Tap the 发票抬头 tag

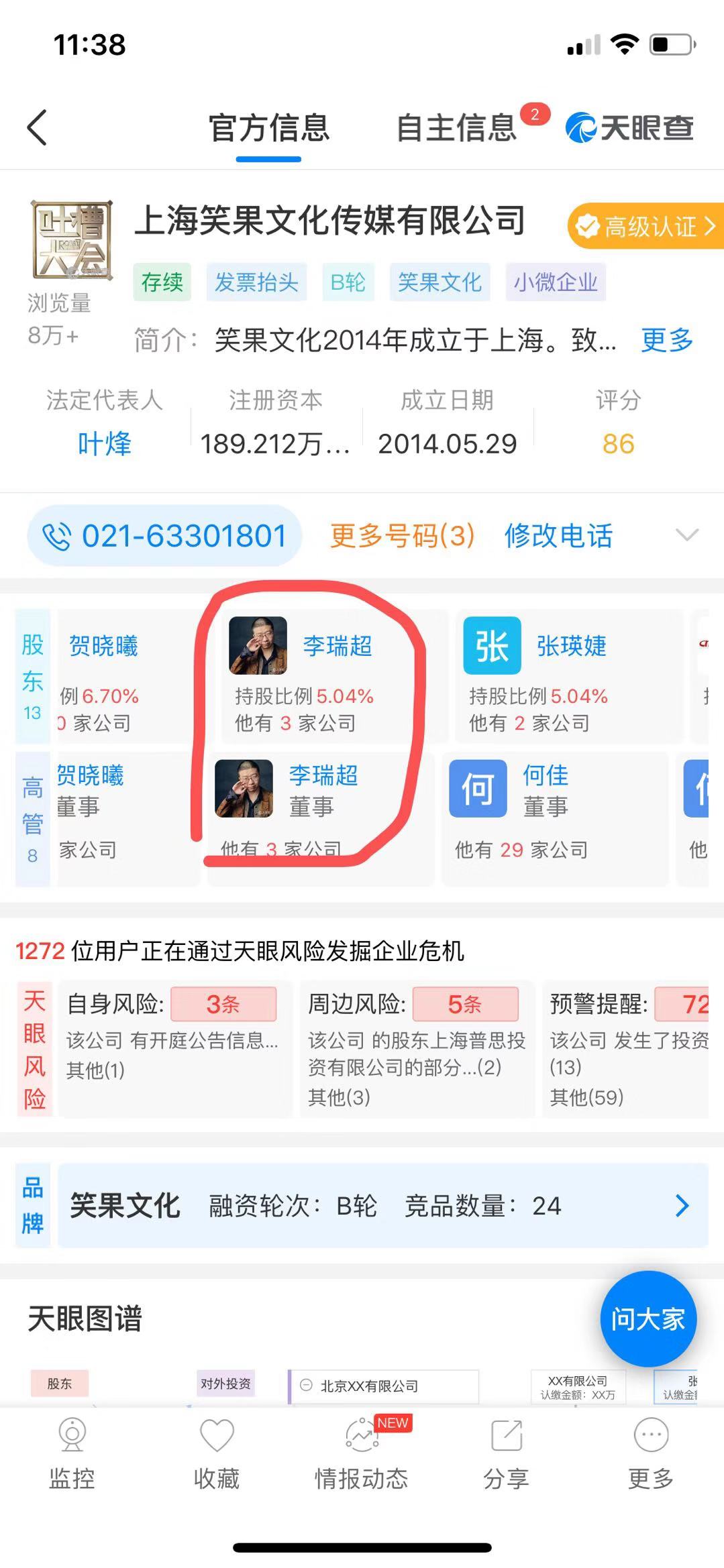(256, 282)
